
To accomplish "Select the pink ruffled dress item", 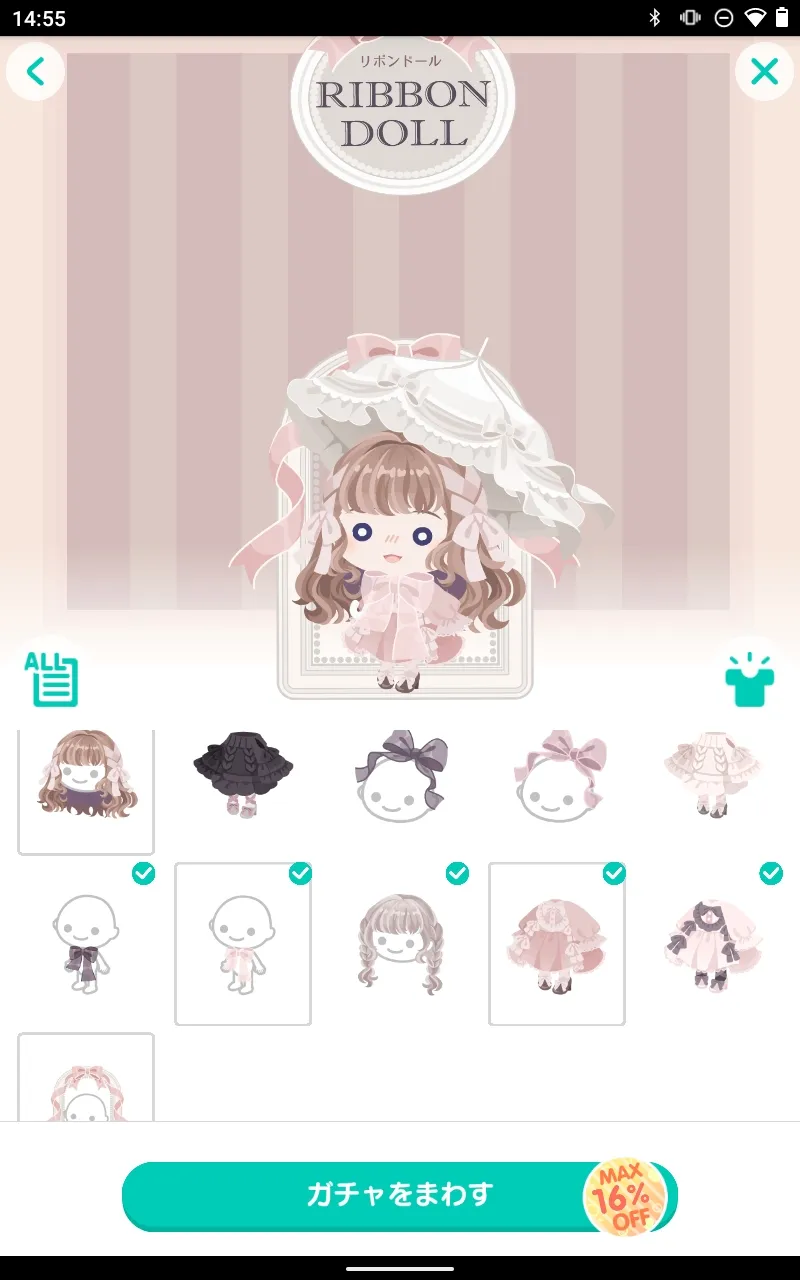I will [x=557, y=943].
